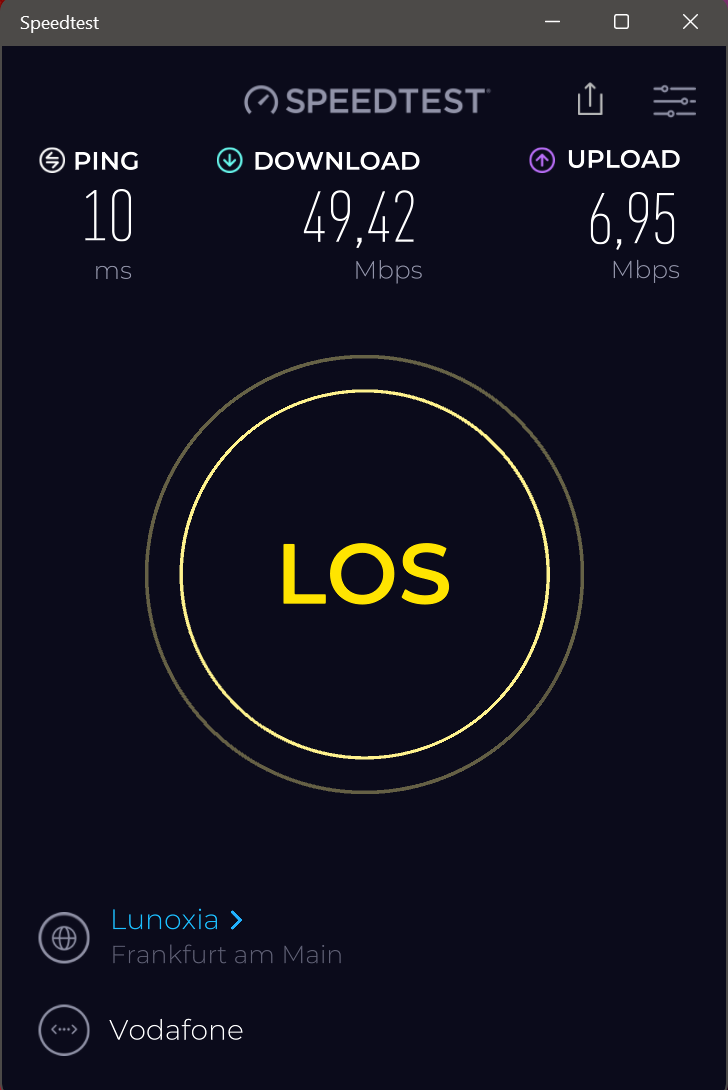728x1090 pixels.
Task: Open the settings sliders icon
Action: [x=674, y=101]
